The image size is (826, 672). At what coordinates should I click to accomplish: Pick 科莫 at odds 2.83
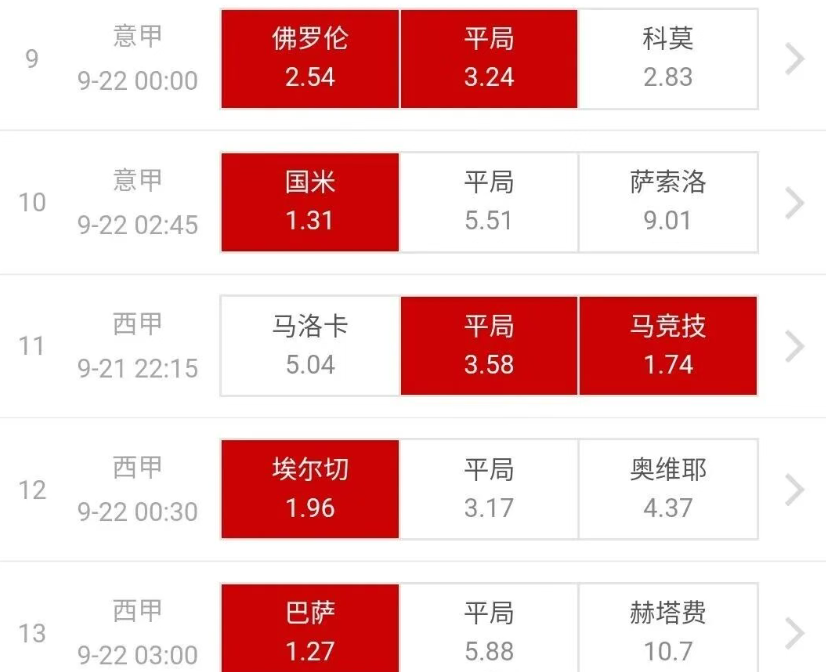tap(668, 58)
